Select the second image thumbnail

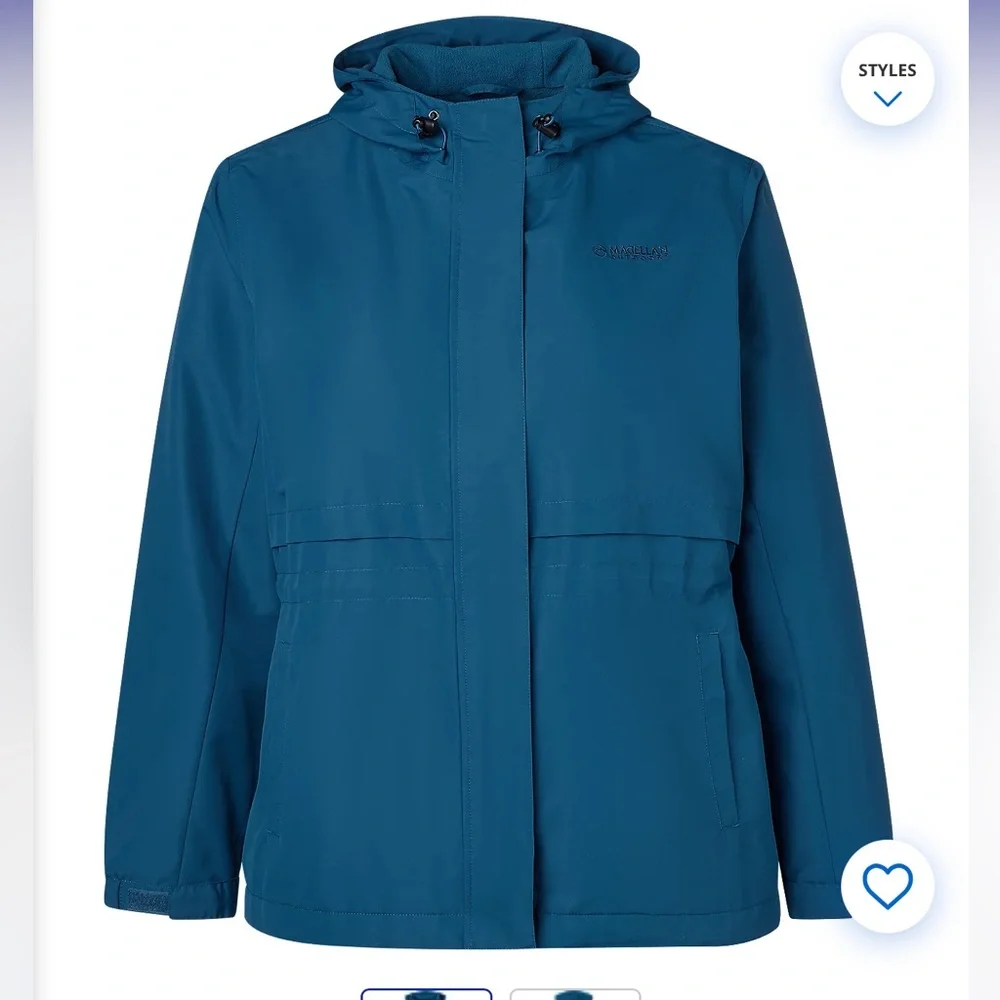(x=574, y=995)
